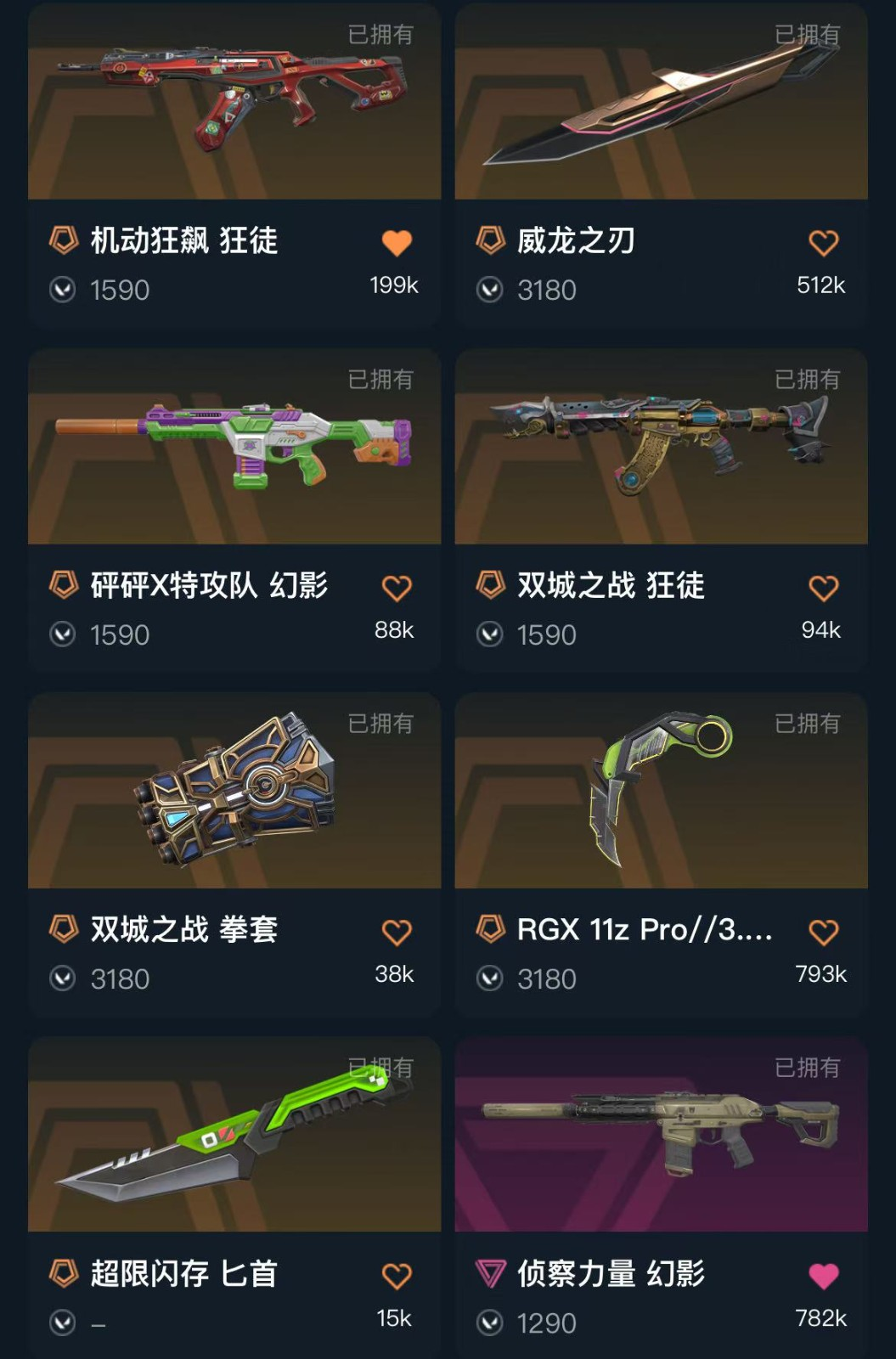Unfavorite 机动狂飙 狂徒 via its heart icon
The image size is (896, 1359).
[396, 243]
